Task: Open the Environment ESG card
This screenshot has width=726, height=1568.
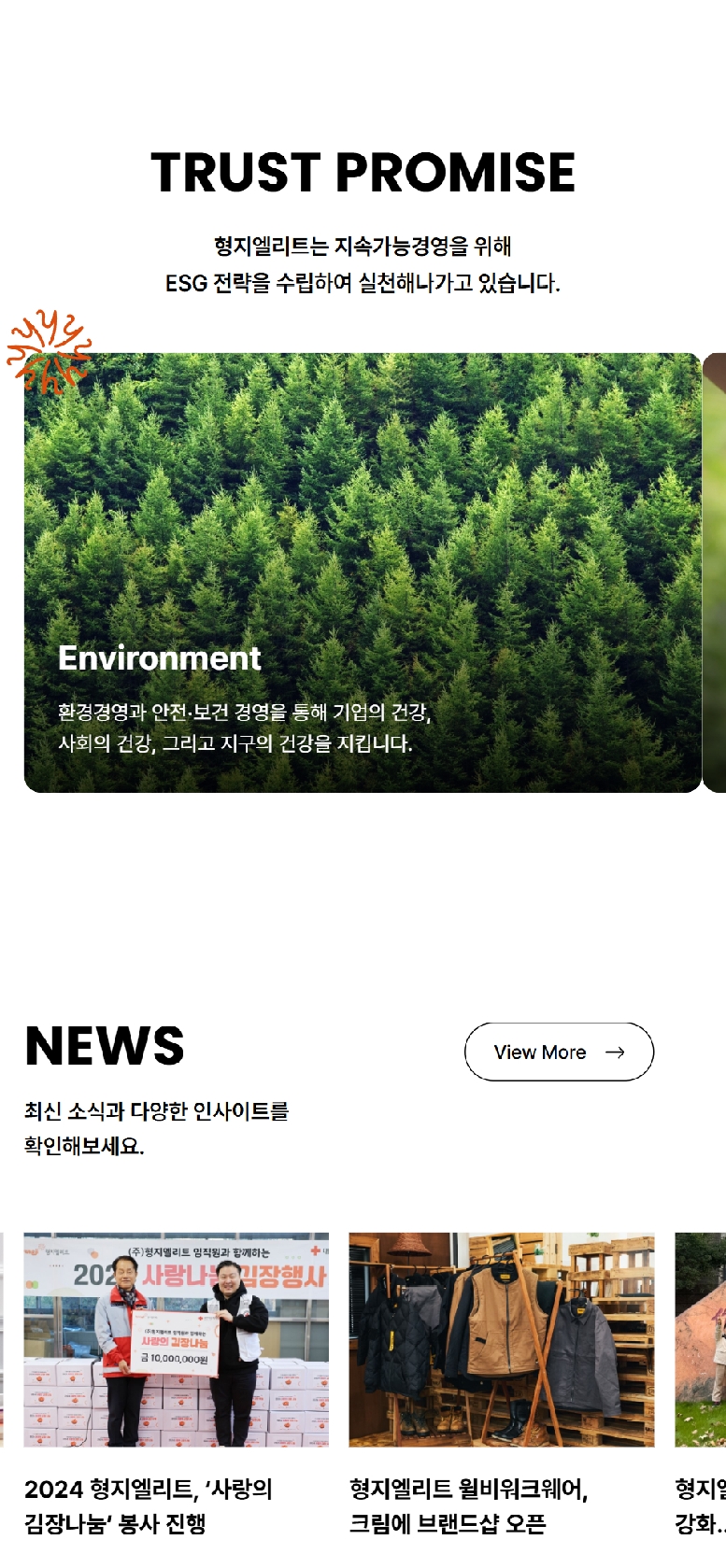Action: pos(363,572)
